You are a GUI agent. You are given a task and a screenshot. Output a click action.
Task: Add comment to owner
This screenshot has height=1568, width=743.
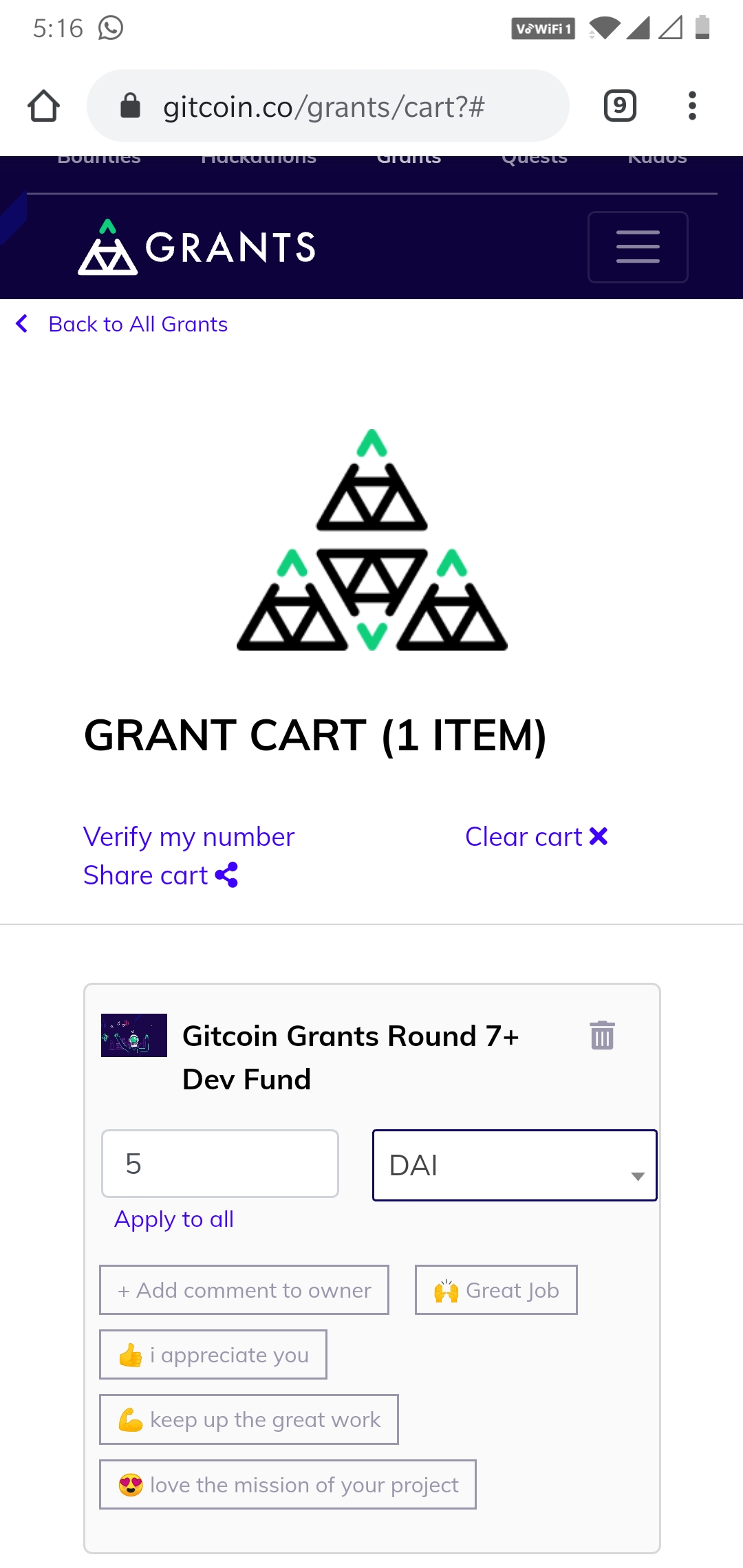coord(244,1290)
